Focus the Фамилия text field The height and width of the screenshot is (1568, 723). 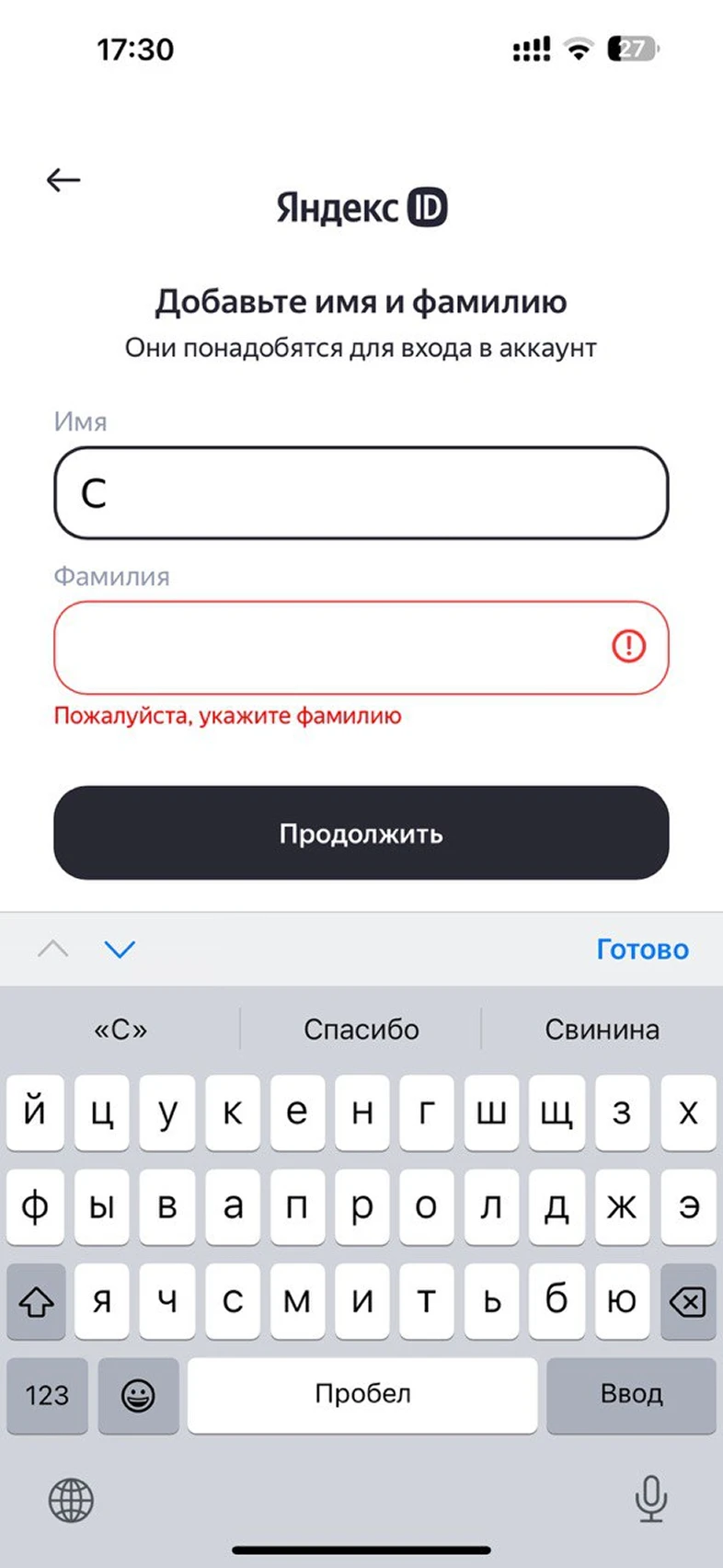click(331, 647)
